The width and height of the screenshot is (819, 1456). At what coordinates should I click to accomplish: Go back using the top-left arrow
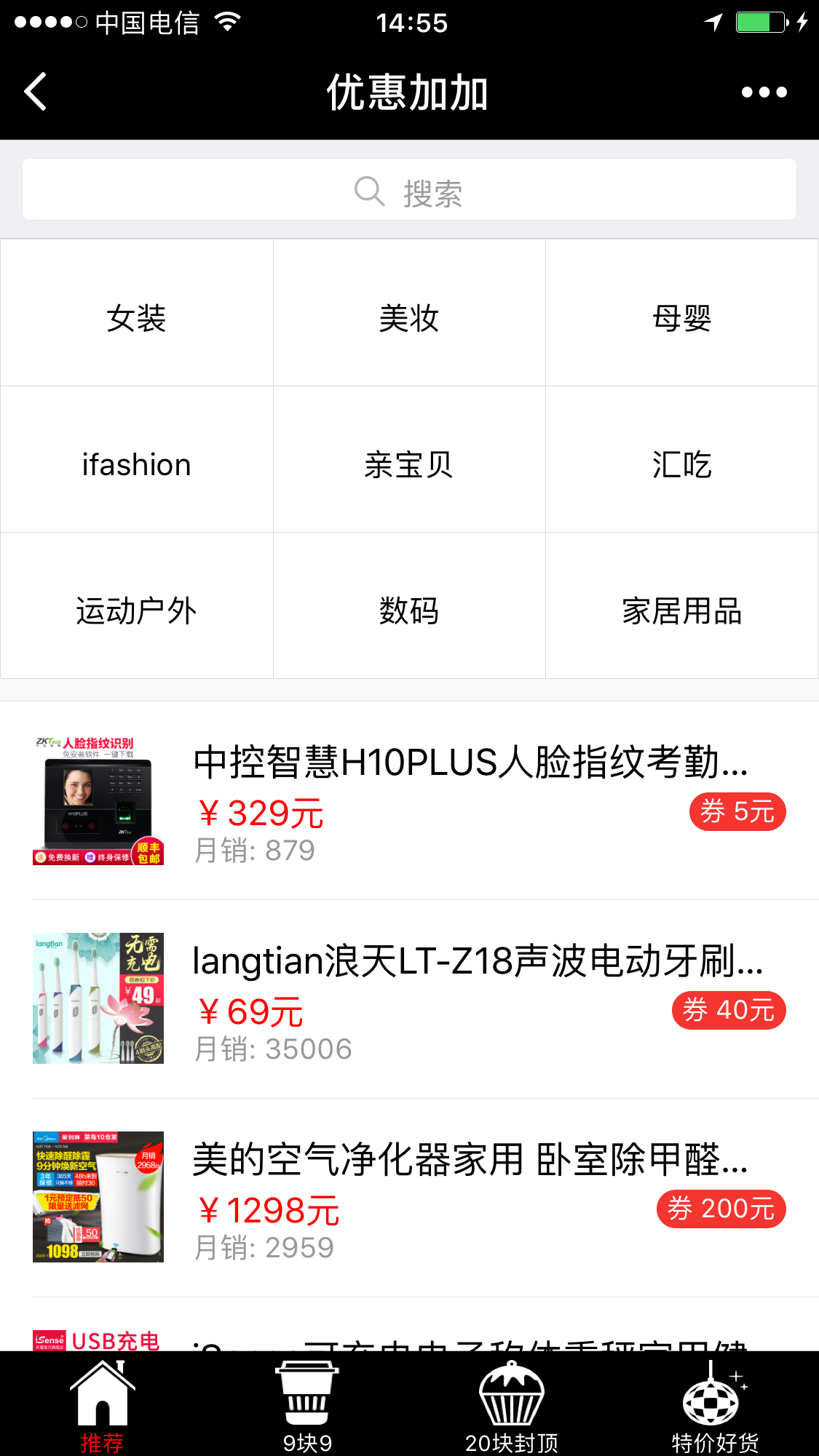click(x=35, y=92)
